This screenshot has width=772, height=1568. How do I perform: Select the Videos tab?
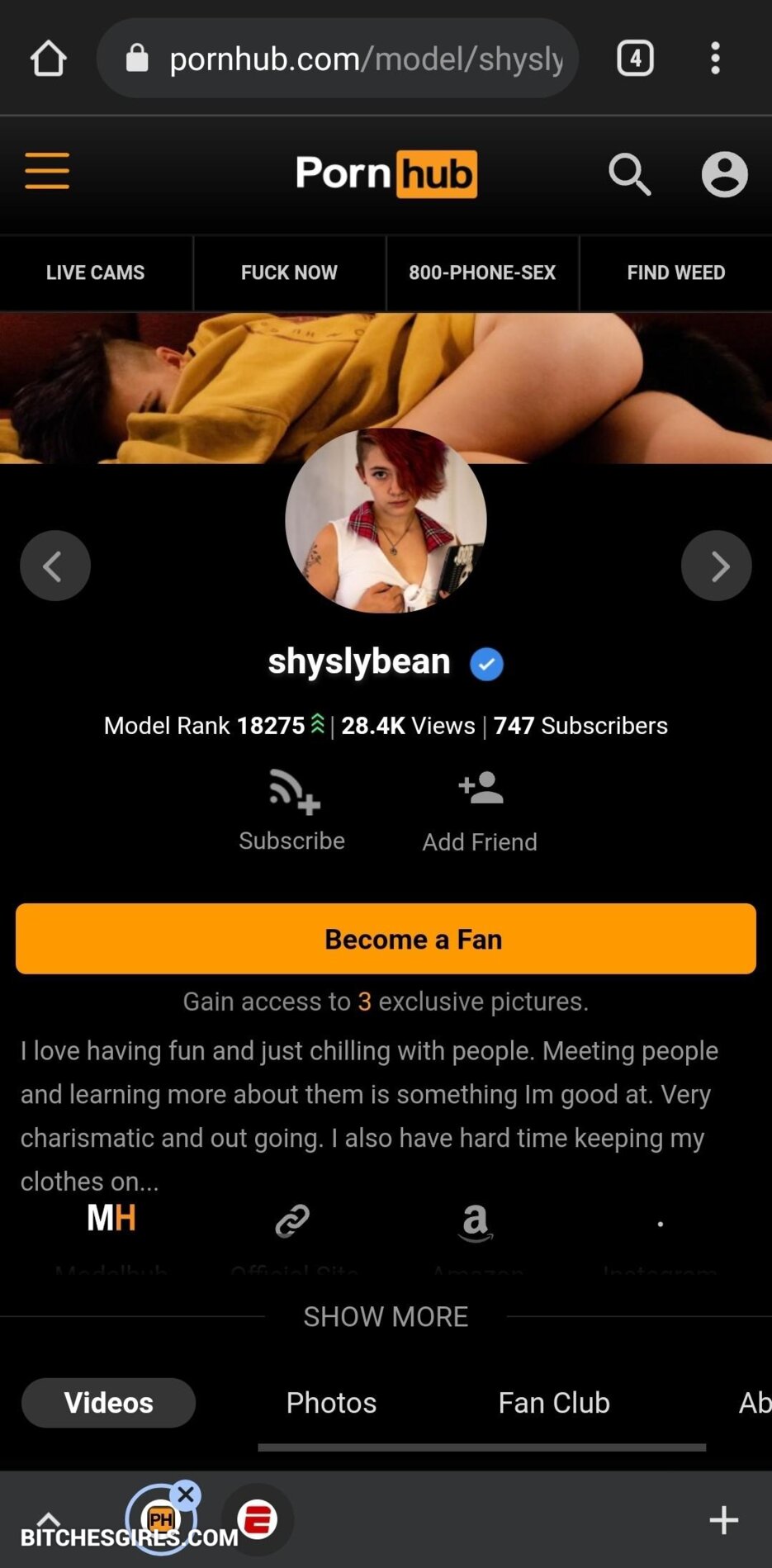(x=108, y=1403)
